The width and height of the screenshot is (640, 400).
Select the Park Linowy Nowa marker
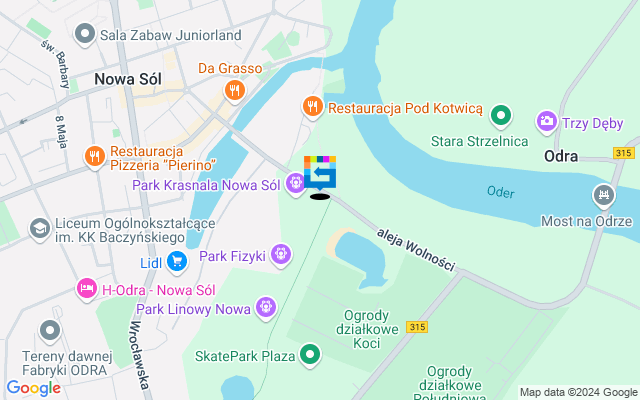click(265, 307)
